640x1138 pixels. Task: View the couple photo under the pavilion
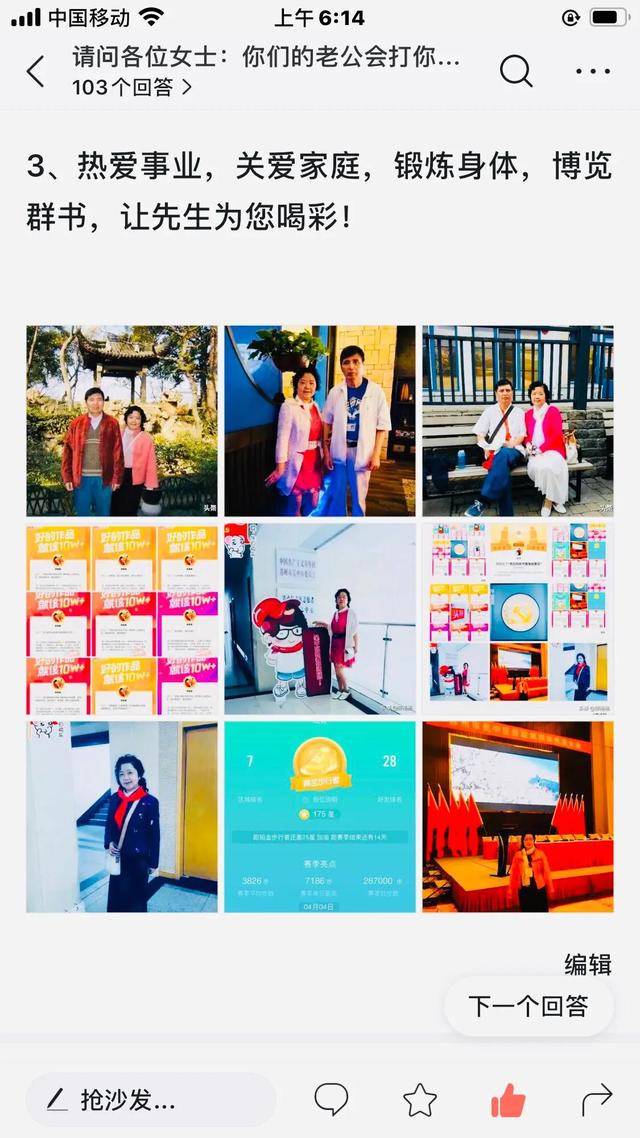coord(121,420)
